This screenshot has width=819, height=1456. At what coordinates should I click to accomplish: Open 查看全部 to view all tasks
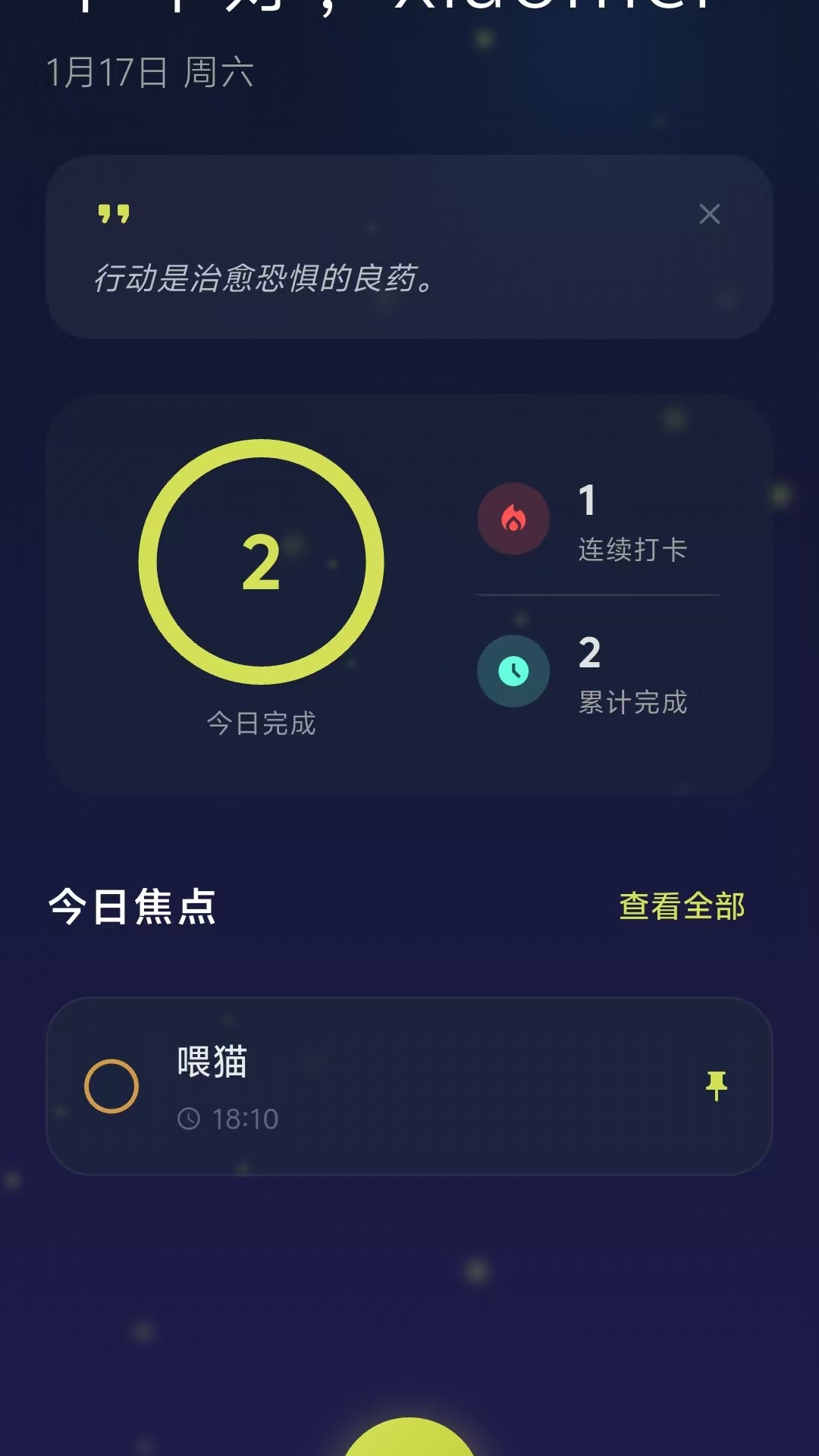click(x=682, y=906)
